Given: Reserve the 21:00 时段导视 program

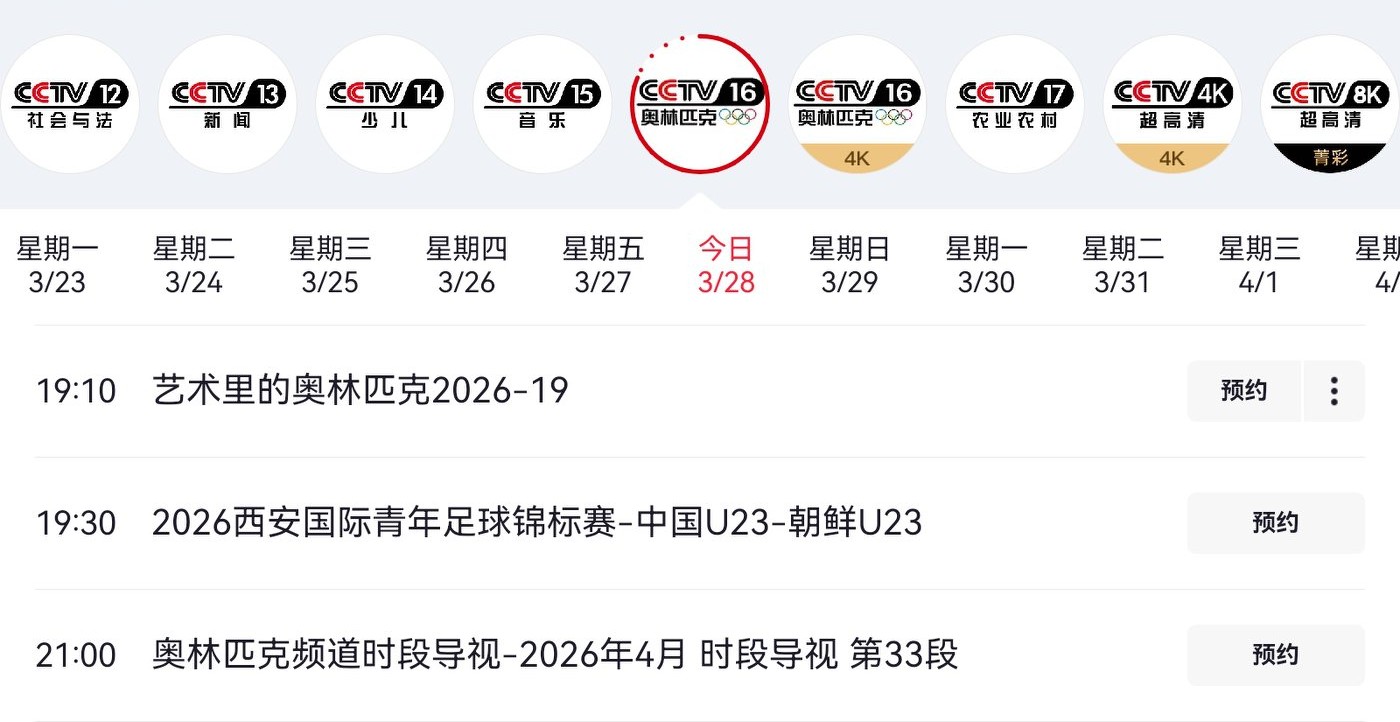Looking at the screenshot, I should point(1275,655).
